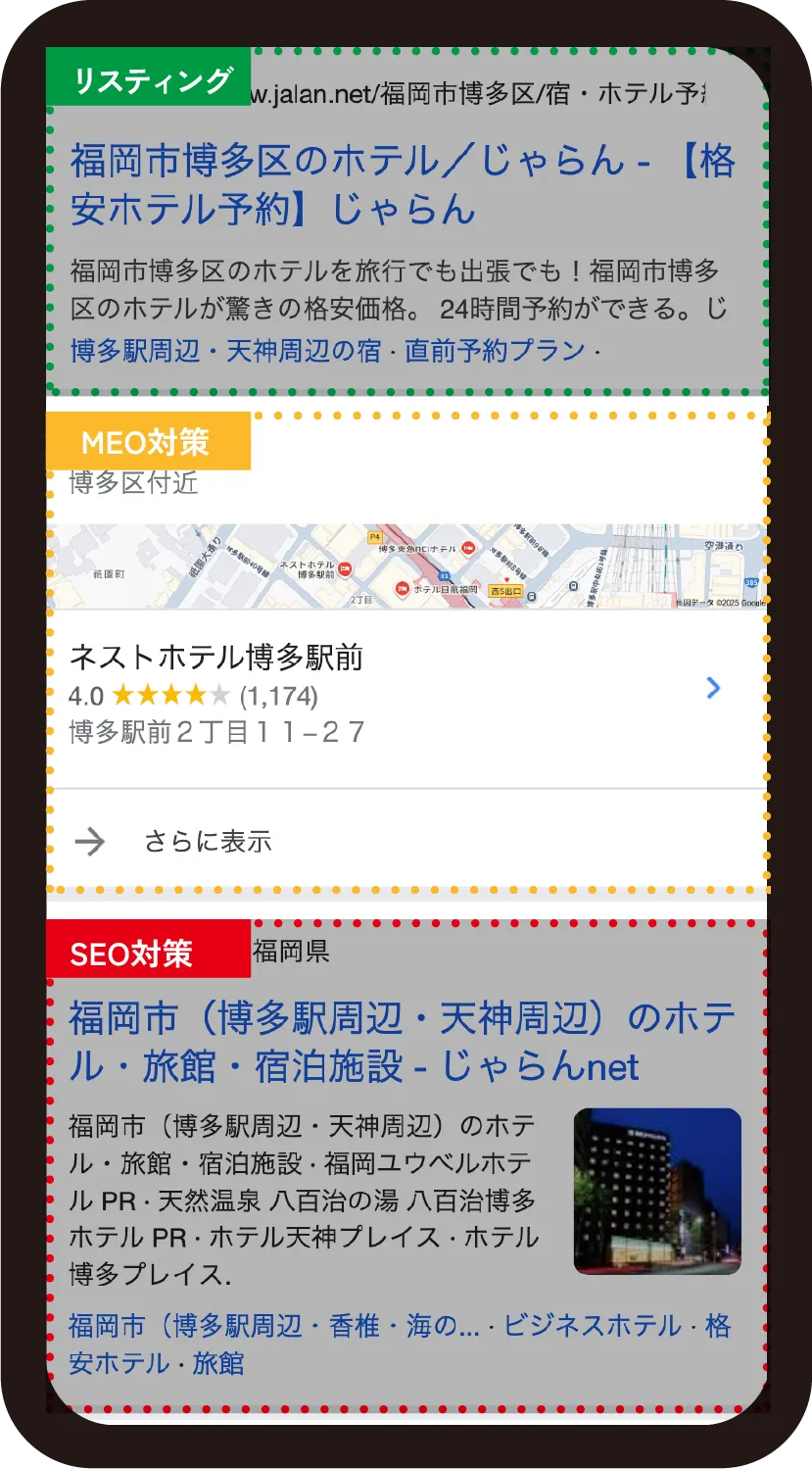
Task: Click さらに表示 to show more hotels
Action: (209, 841)
